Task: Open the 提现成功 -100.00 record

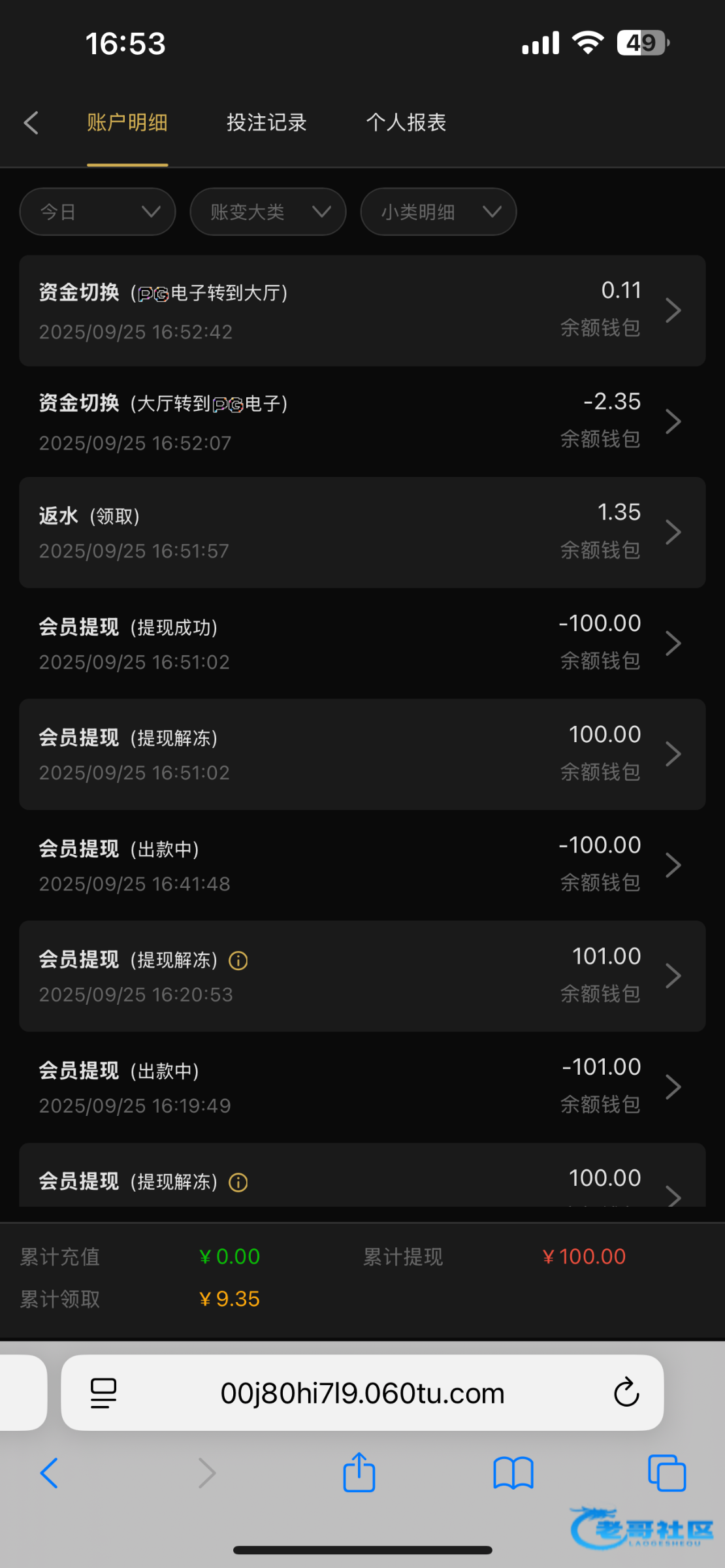Action: coord(362,644)
